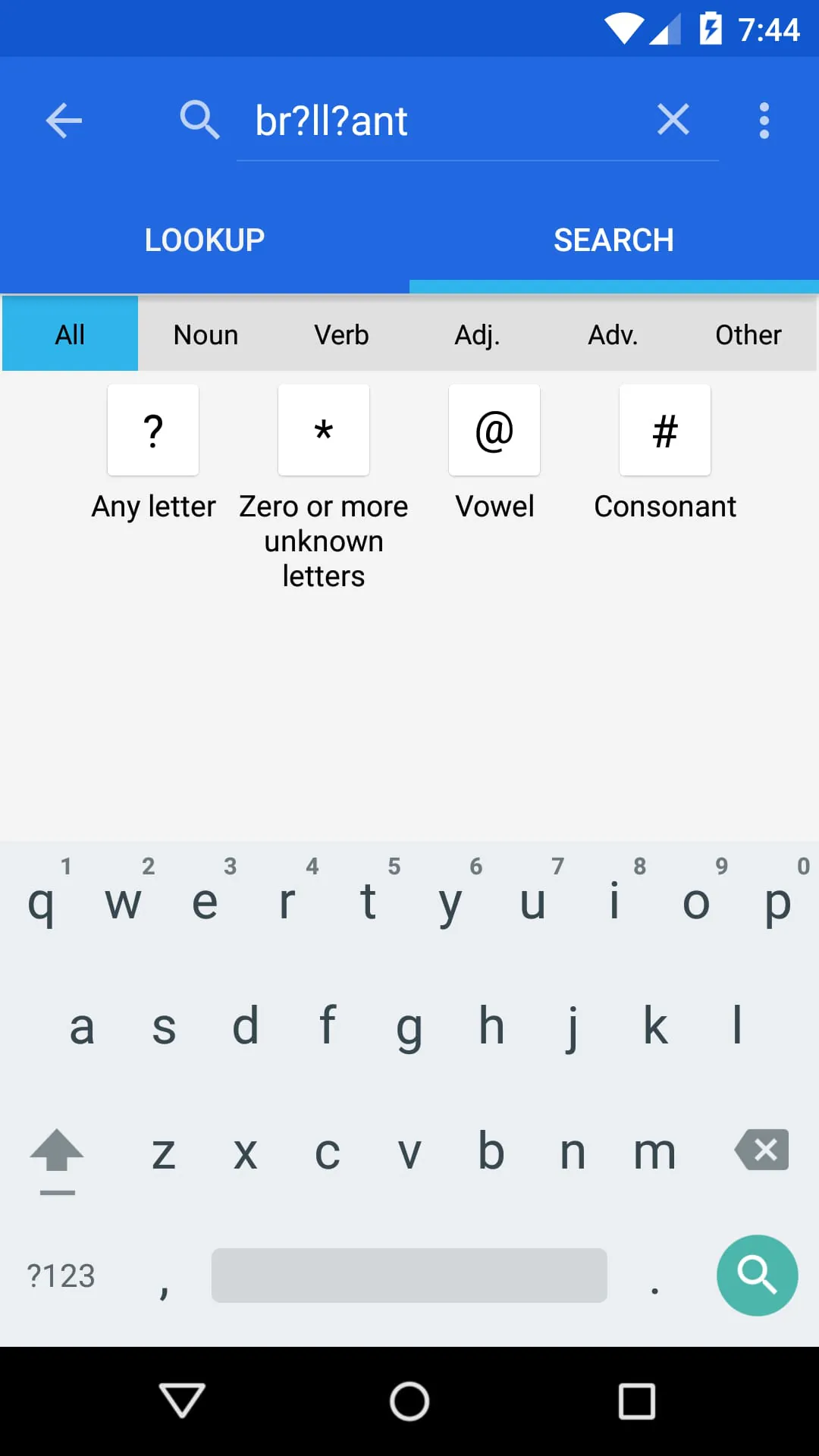Screen dimensions: 819x1456
Task: Switch to the SEARCH tab
Action: pos(613,240)
